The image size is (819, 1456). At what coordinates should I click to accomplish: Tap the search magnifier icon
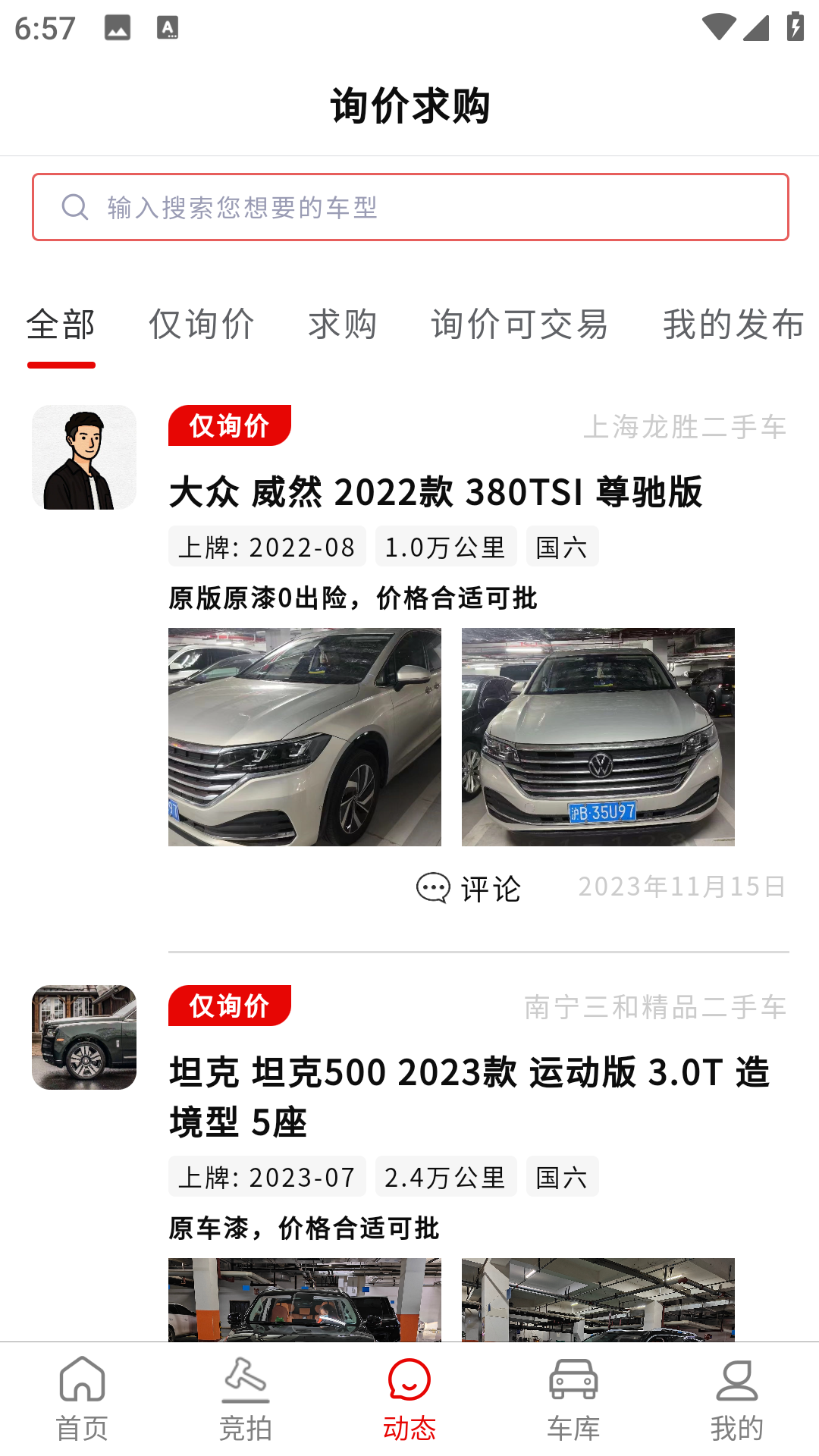(74, 206)
